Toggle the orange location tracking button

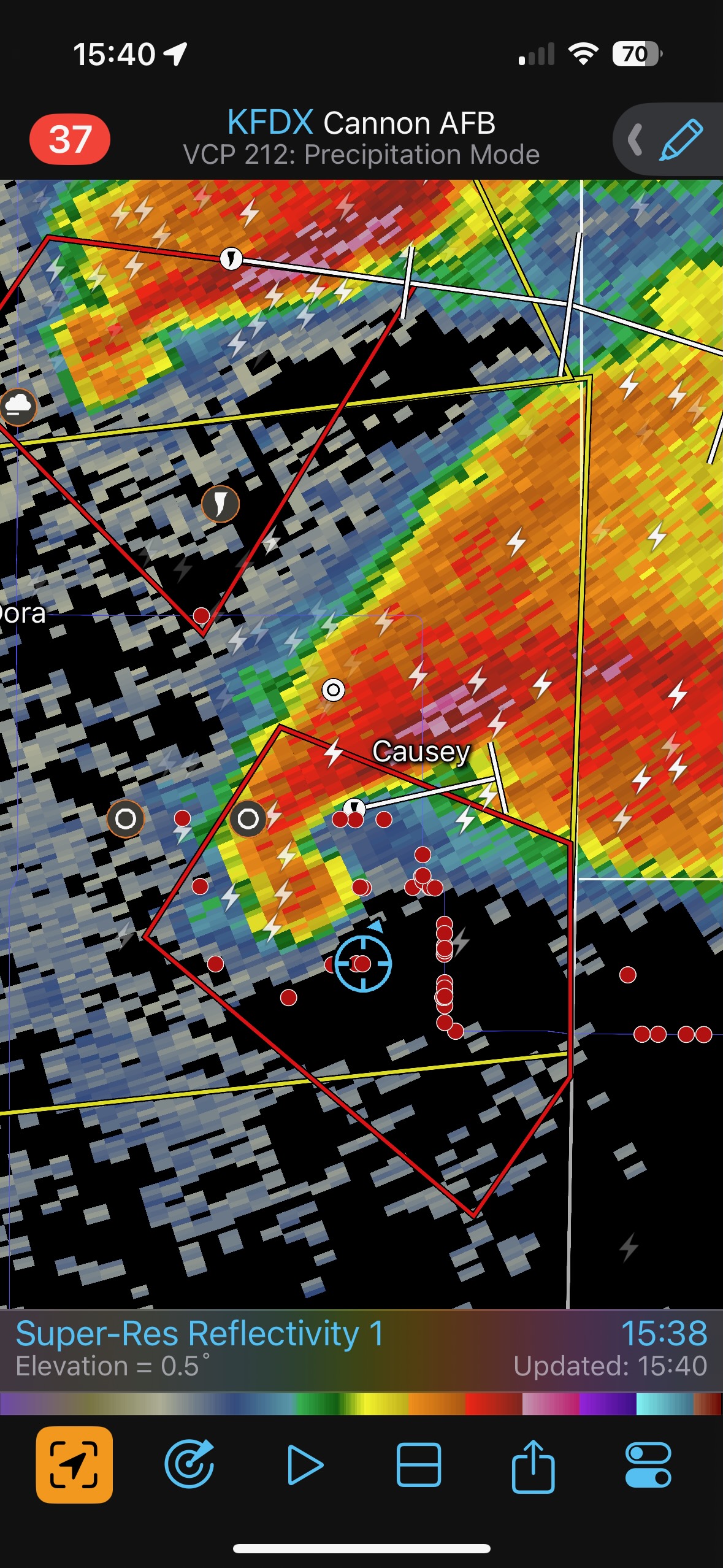pyautogui.click(x=74, y=1465)
